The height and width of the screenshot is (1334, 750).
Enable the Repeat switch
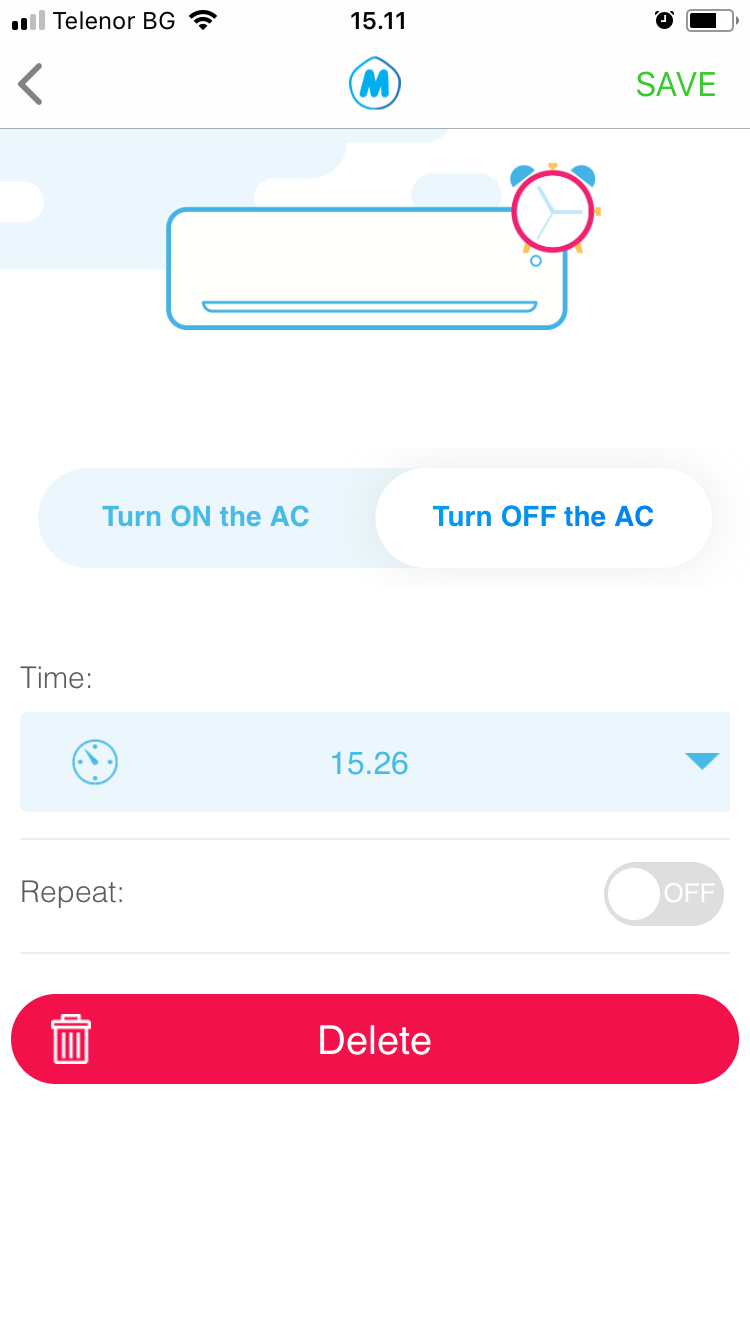click(x=663, y=893)
